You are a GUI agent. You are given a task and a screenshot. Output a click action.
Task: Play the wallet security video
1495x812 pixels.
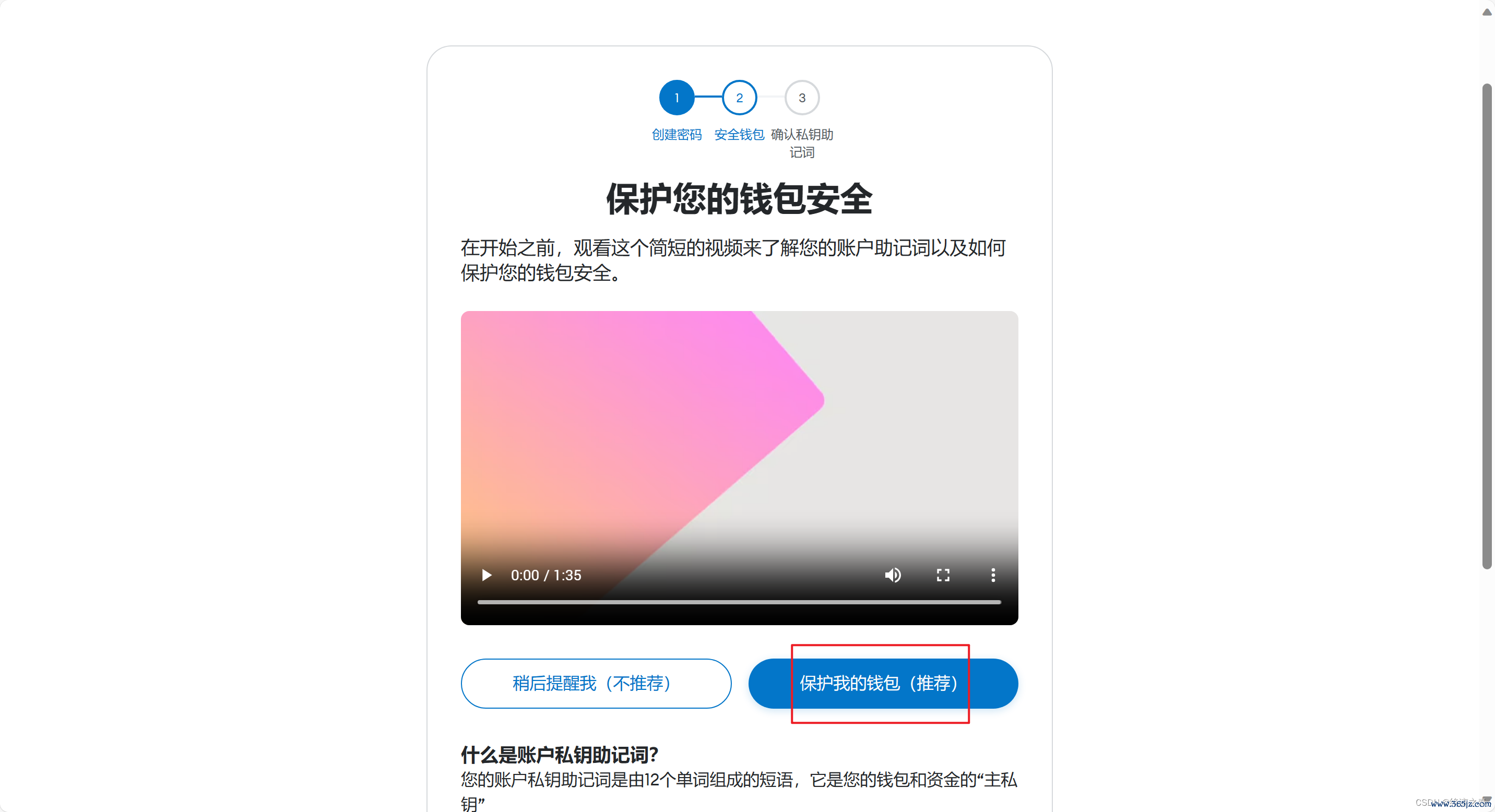487,575
